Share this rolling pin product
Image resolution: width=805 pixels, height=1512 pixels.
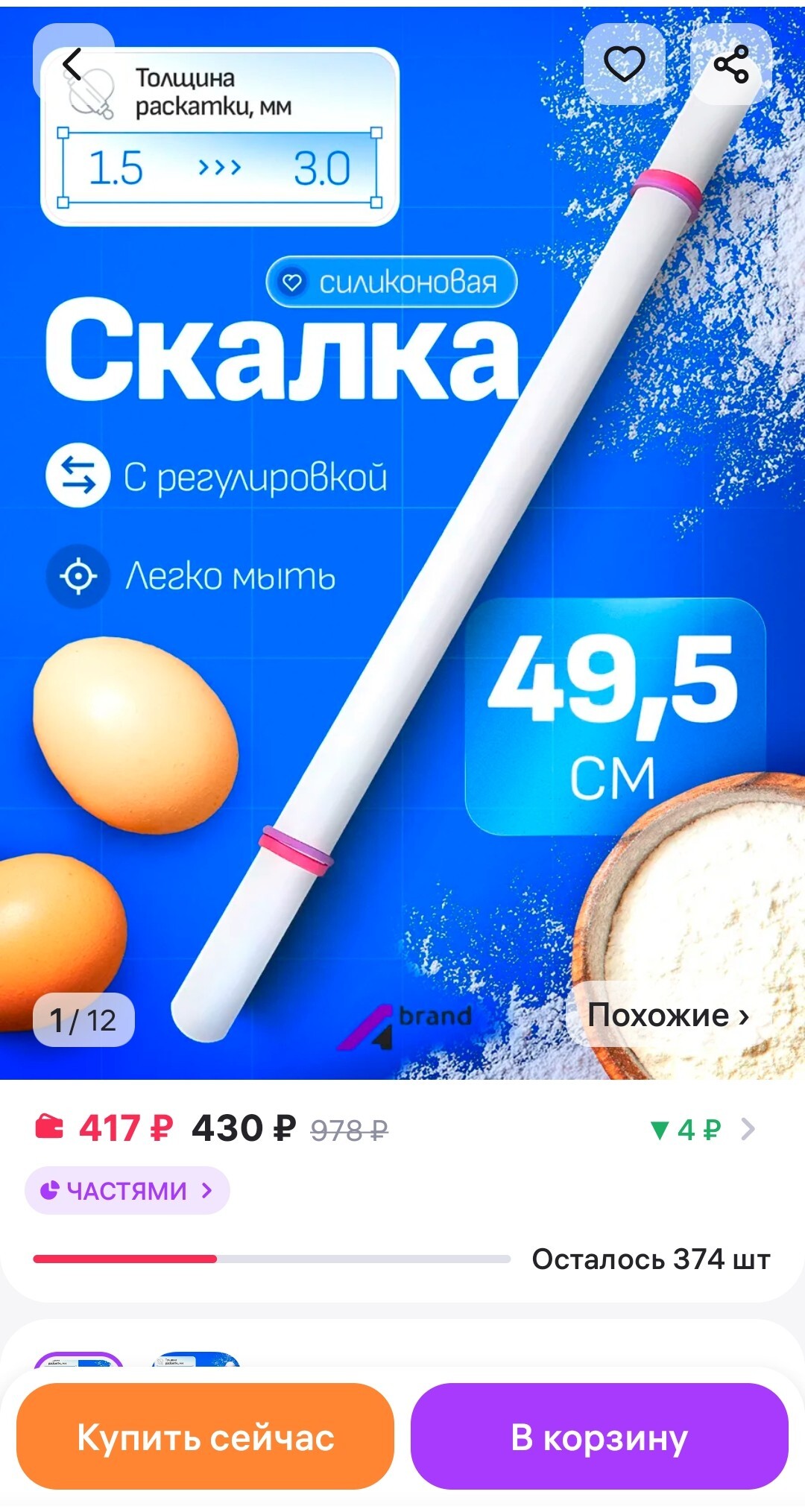[x=731, y=63]
